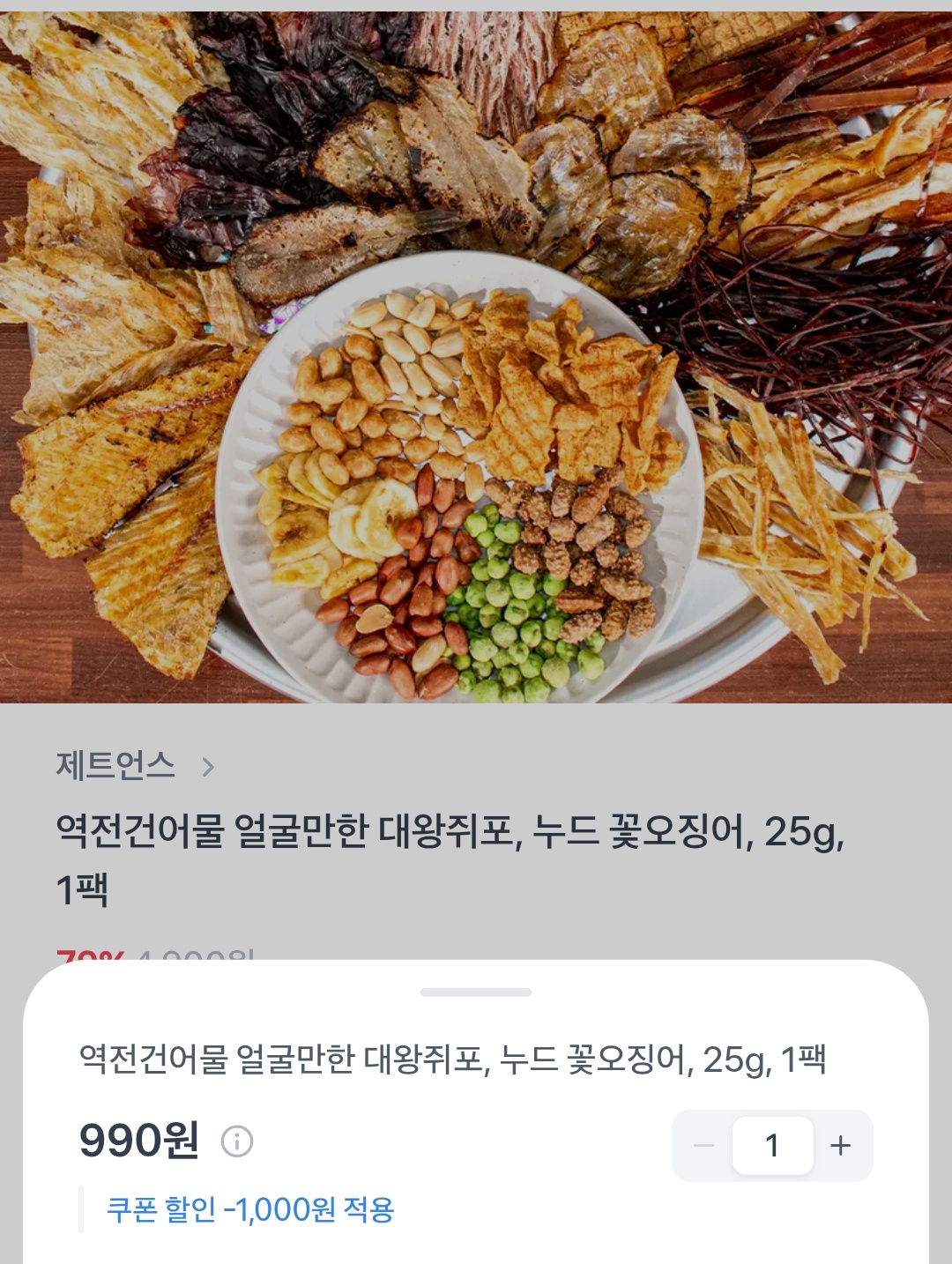Increase quantity with the plus button
Viewport: 952px width, 1264px height.
click(x=841, y=1145)
